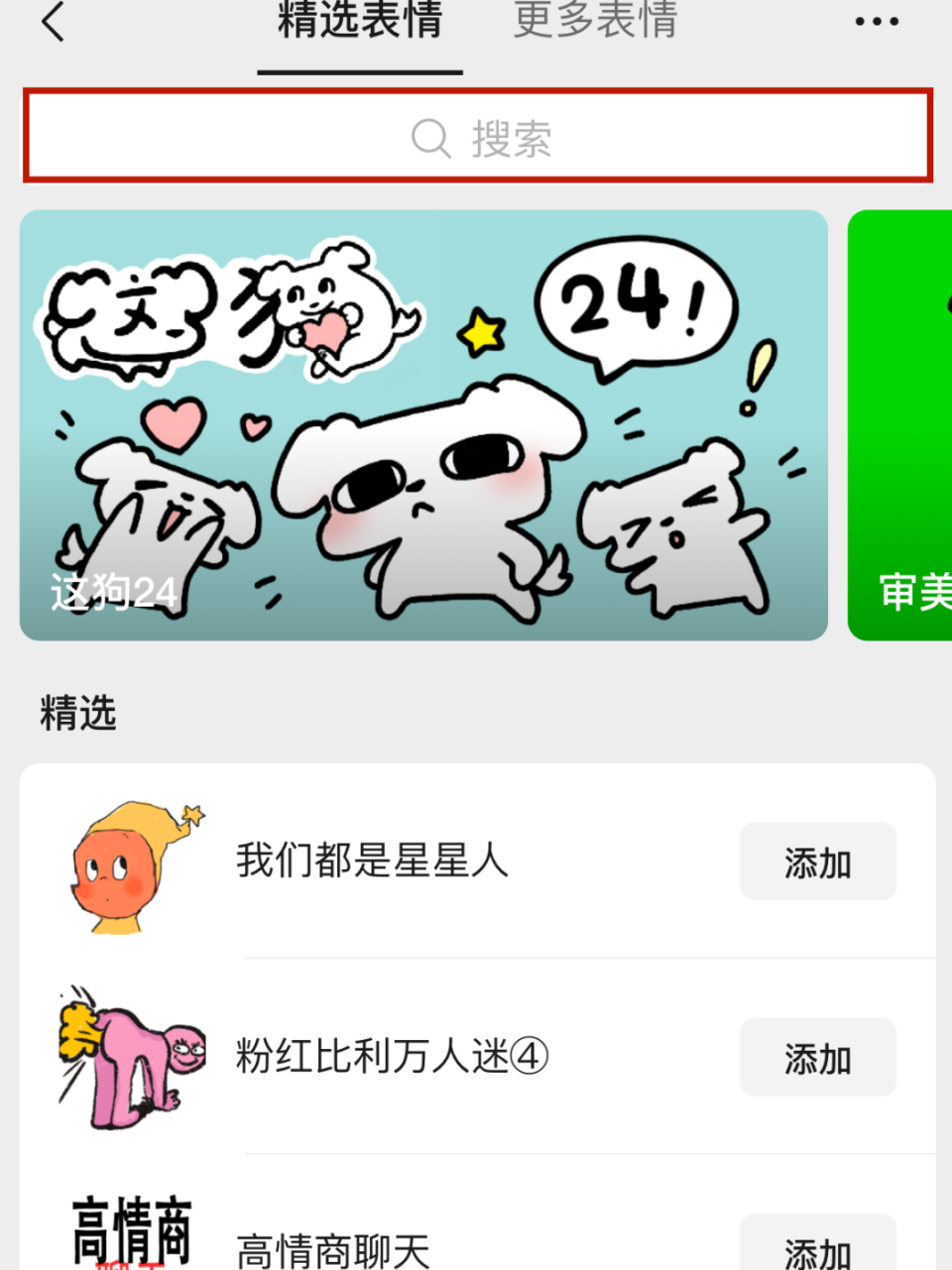Open the 我们都是星星人 sticker detail page
This screenshot has width=952, height=1270.
click(x=372, y=862)
